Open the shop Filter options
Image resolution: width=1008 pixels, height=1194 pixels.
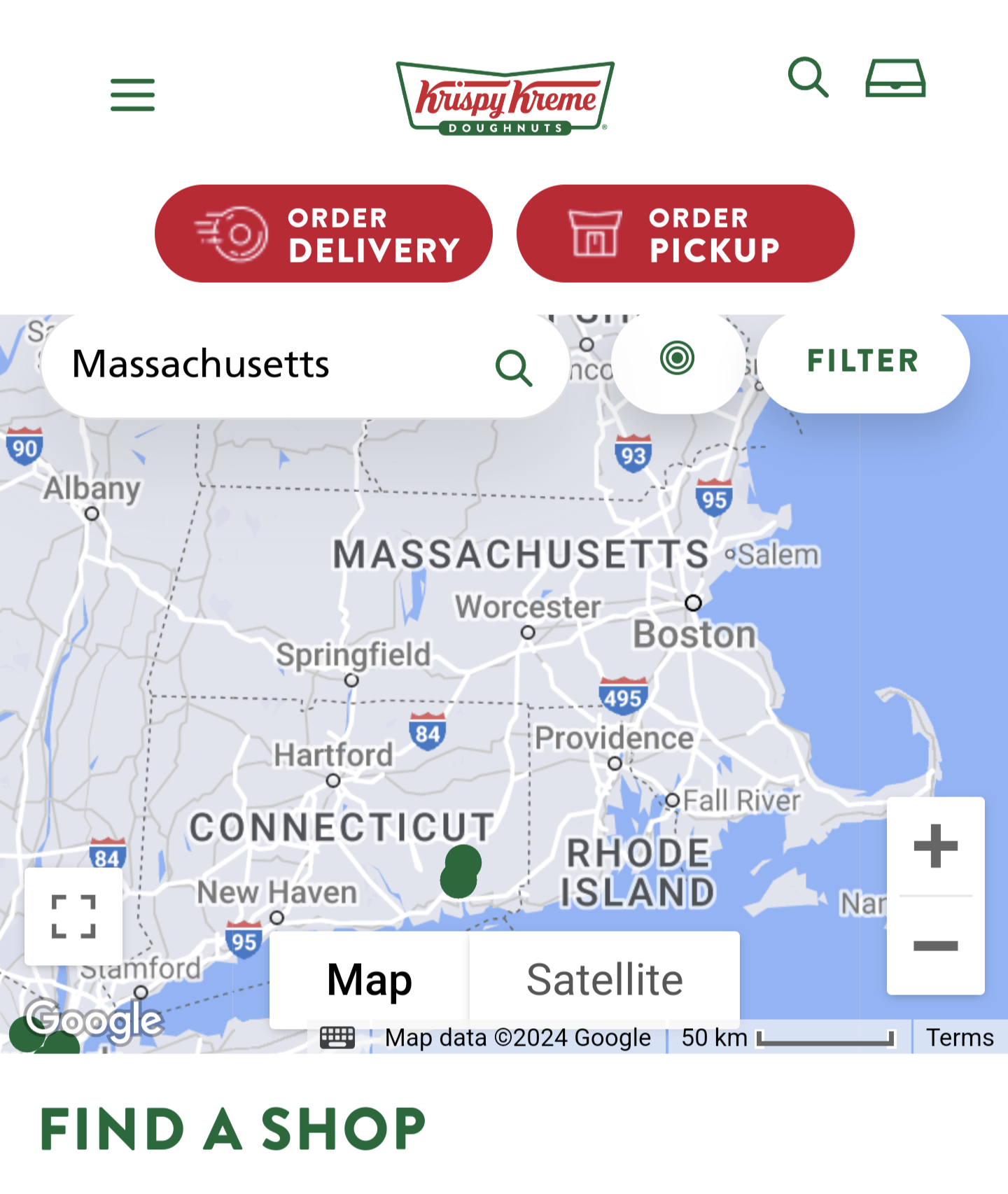point(862,361)
